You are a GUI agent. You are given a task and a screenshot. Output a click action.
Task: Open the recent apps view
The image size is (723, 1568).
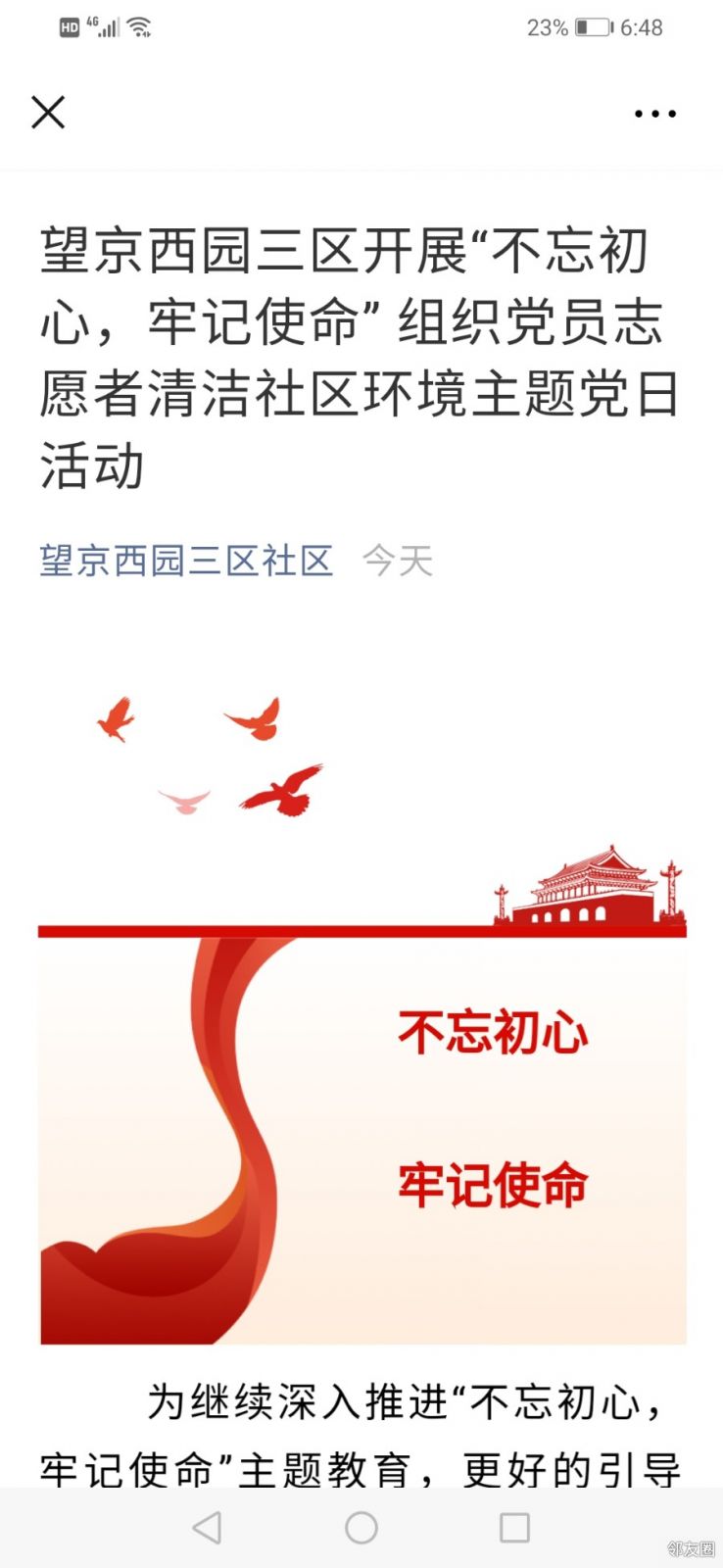point(514,1527)
